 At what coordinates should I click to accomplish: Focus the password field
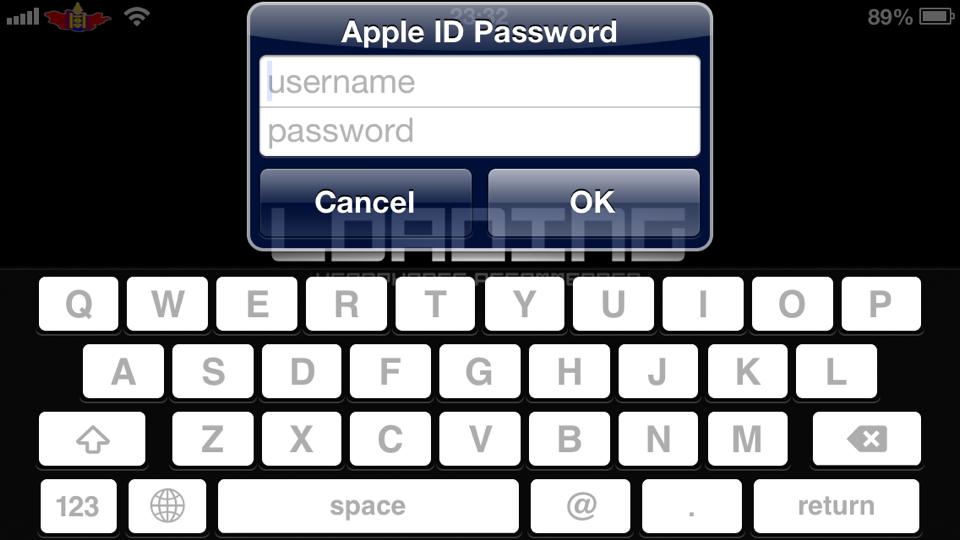coord(480,132)
